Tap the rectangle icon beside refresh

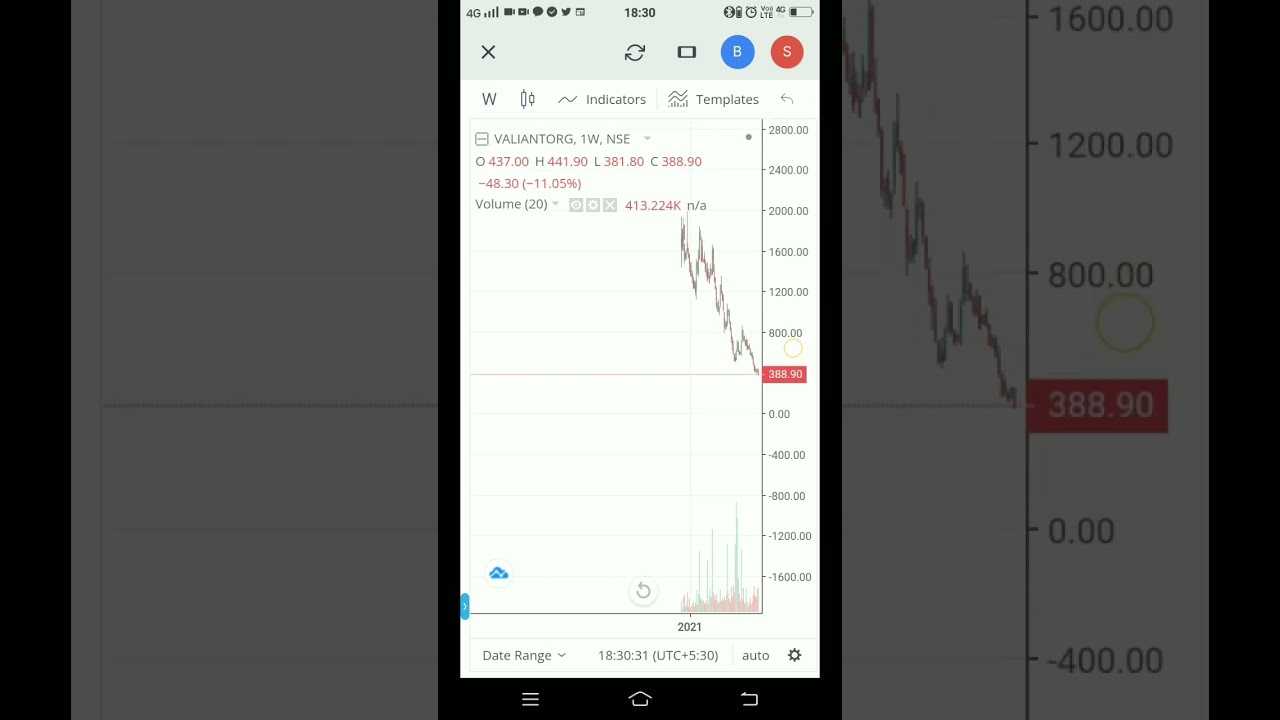686,52
